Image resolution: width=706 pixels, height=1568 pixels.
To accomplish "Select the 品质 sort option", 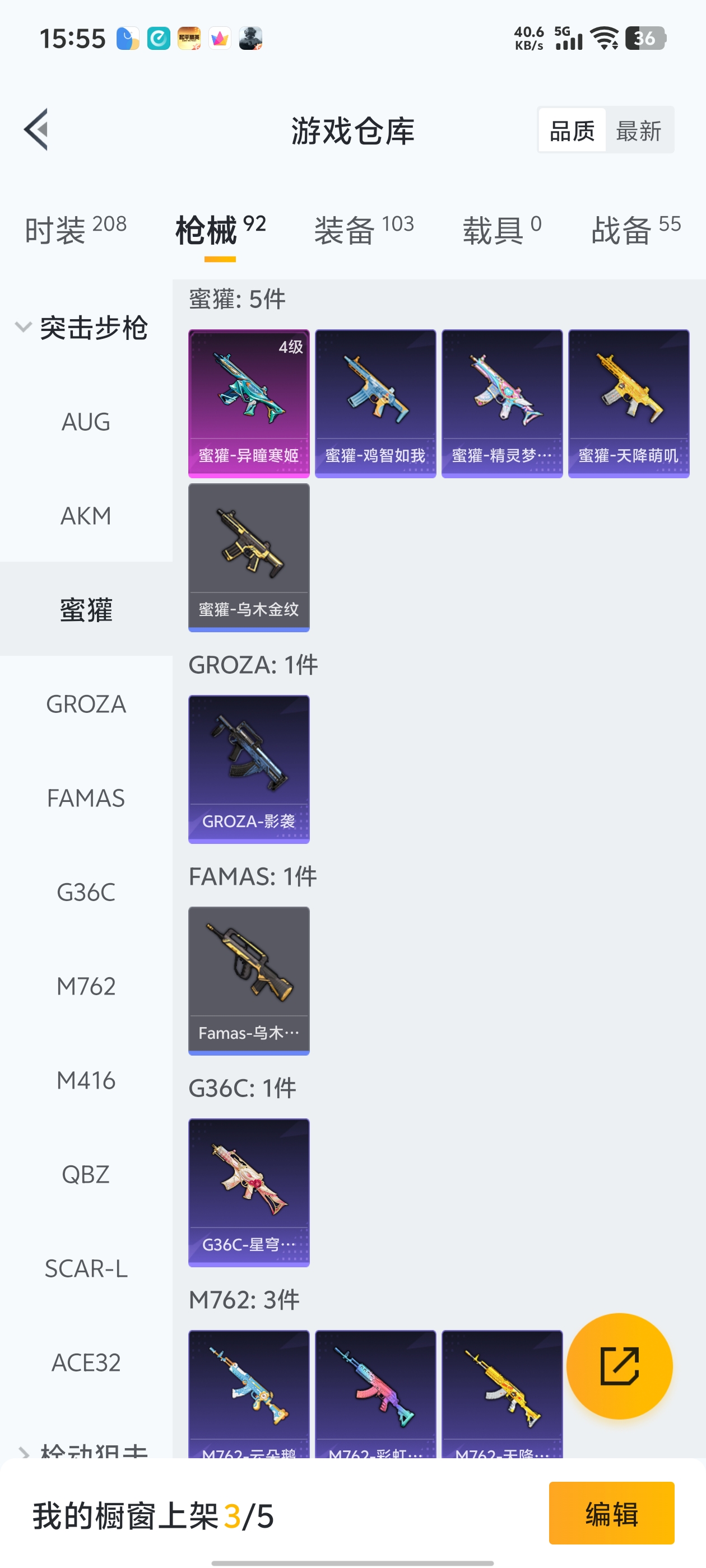I will pyautogui.click(x=572, y=130).
